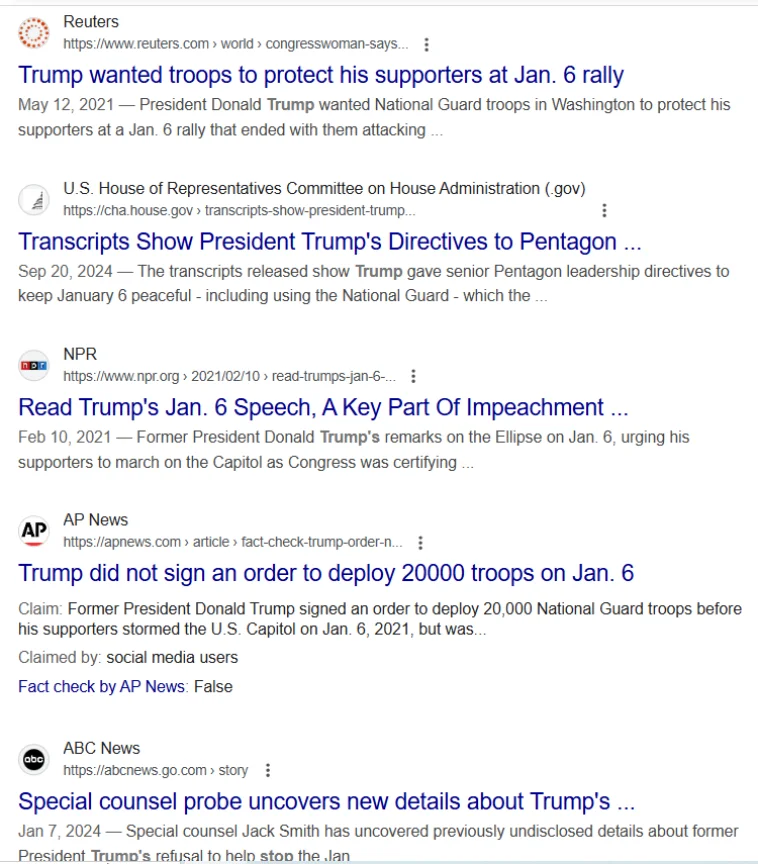758x865 pixels.
Task: Open ABC News special counsel probe result
Action: (327, 802)
